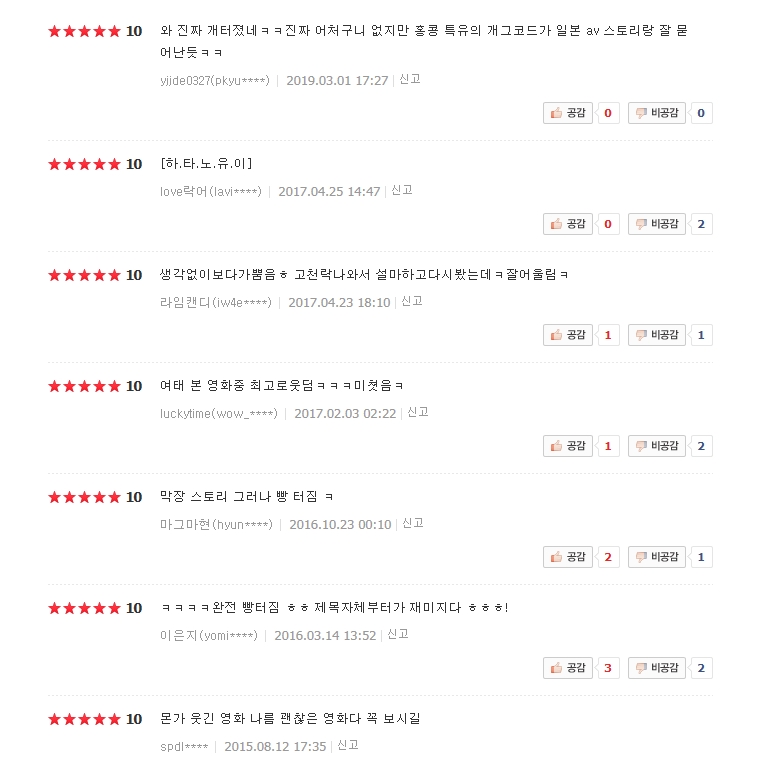Dislike love락어's review with 비공감

pos(656,224)
